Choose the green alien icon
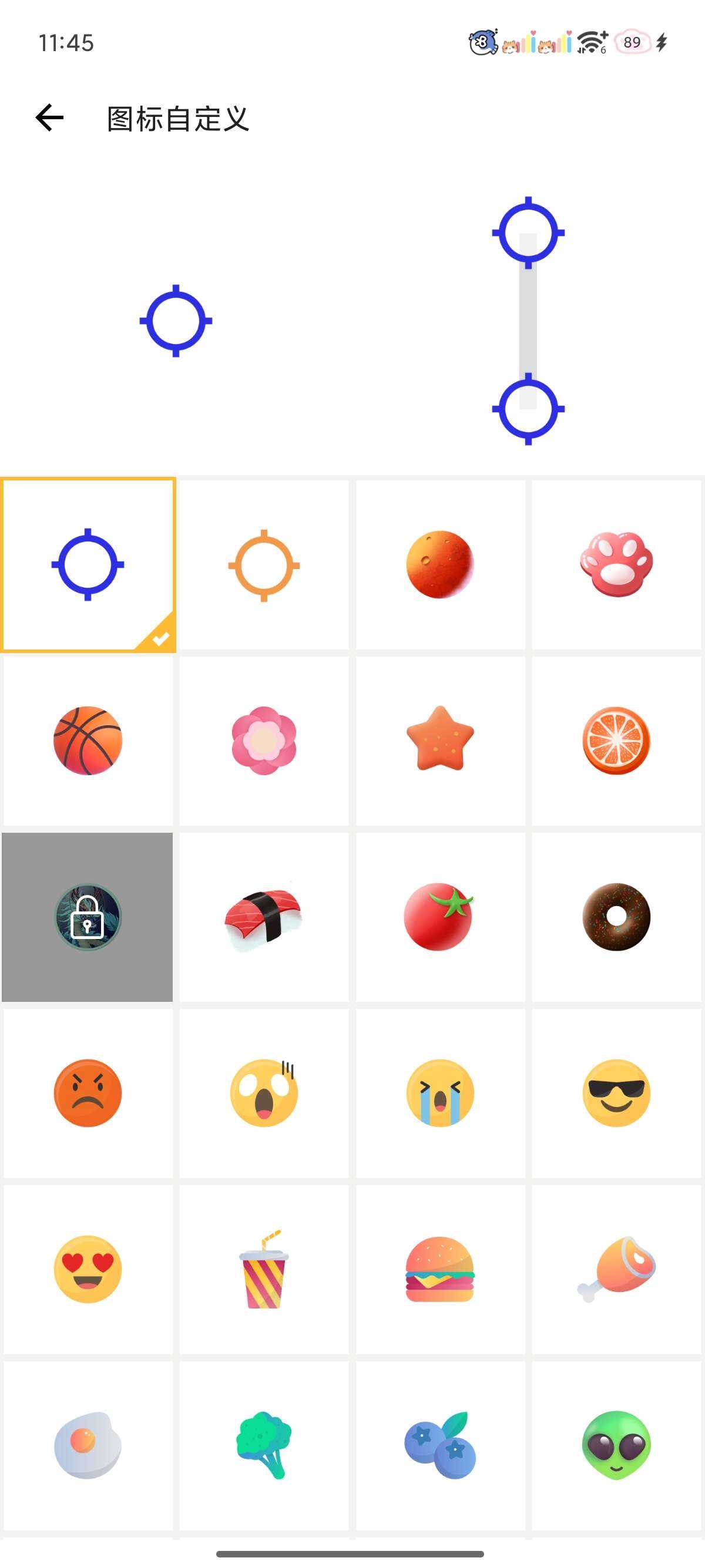Image resolution: width=705 pixels, height=1568 pixels. [x=616, y=1445]
